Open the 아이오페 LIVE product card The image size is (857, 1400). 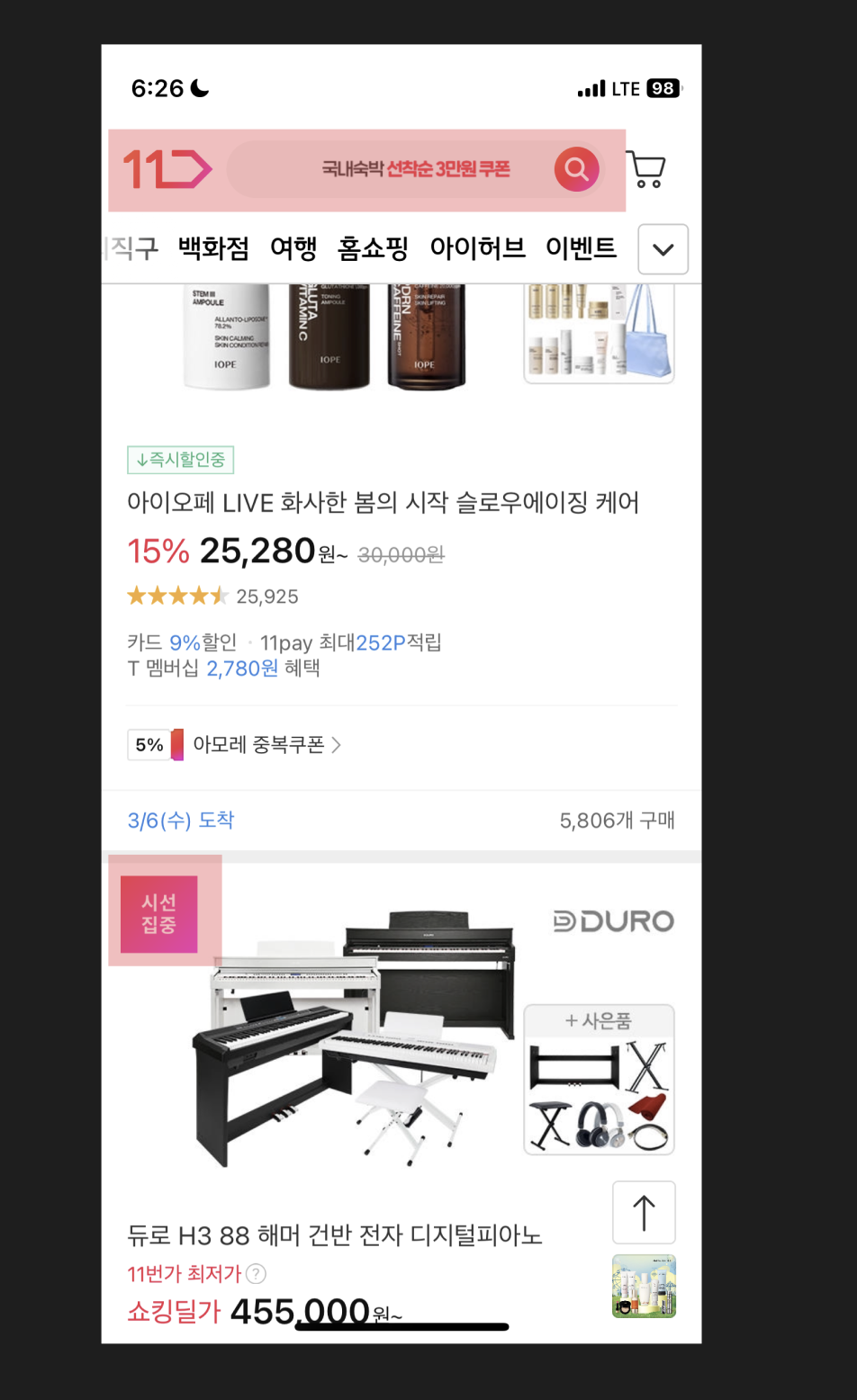tap(383, 503)
